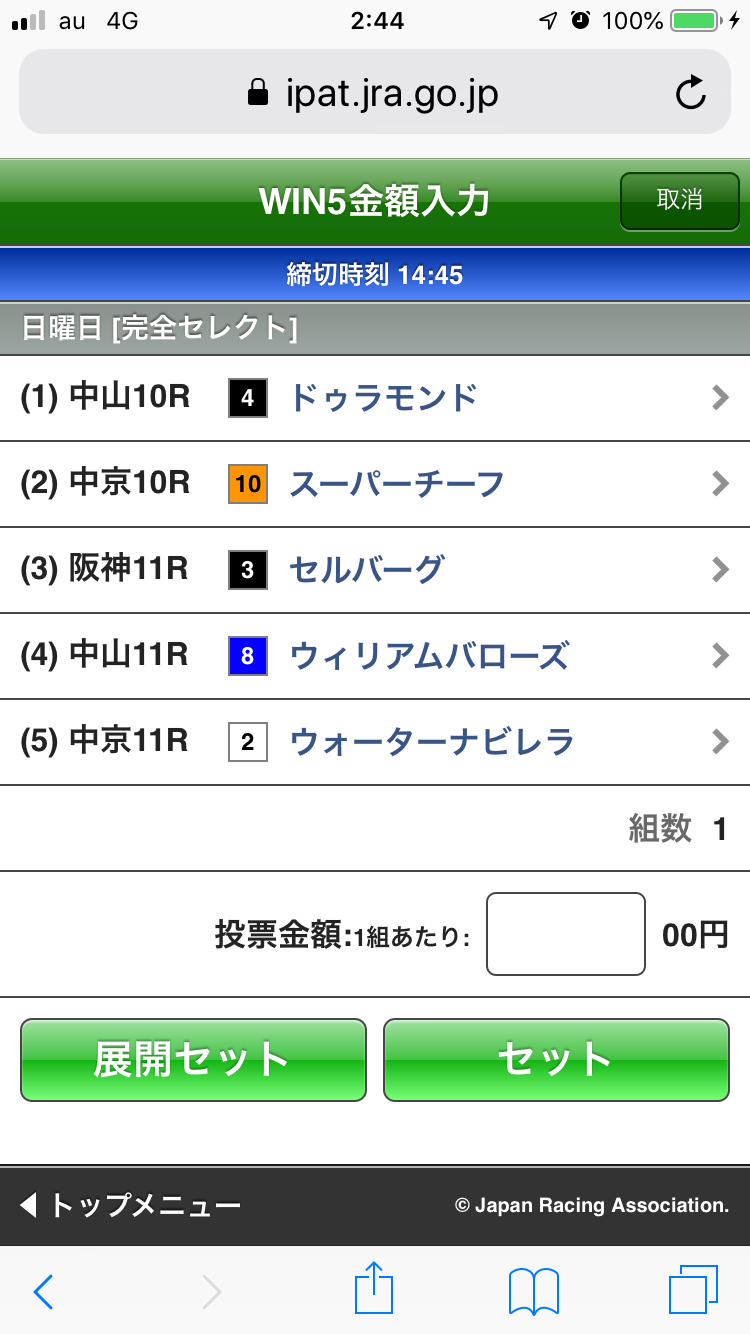Tap the 展開セット button
The width and height of the screenshot is (750, 1334).
coord(192,1060)
